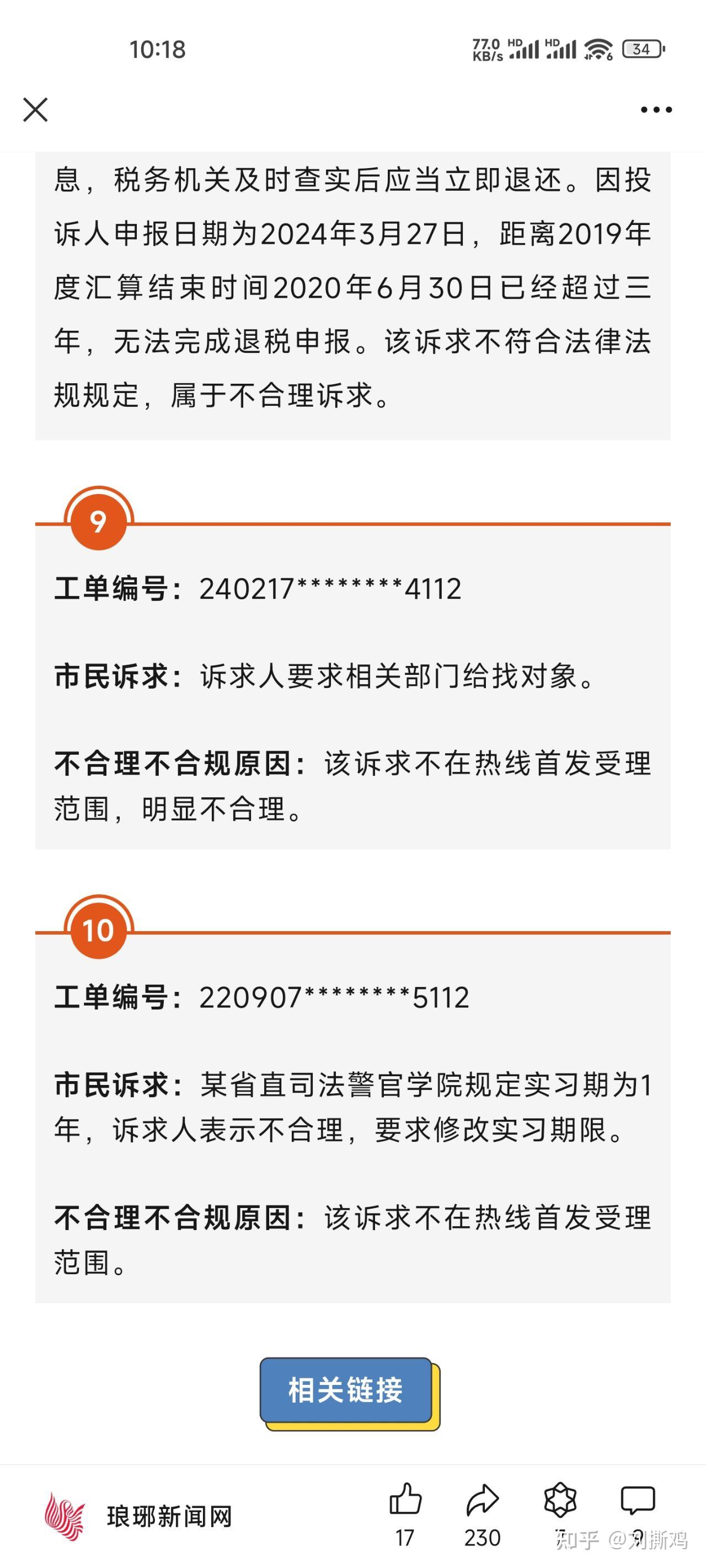Screen dimensions: 706x1568
Task: Tap the 相关链接 button
Action: (346, 1390)
